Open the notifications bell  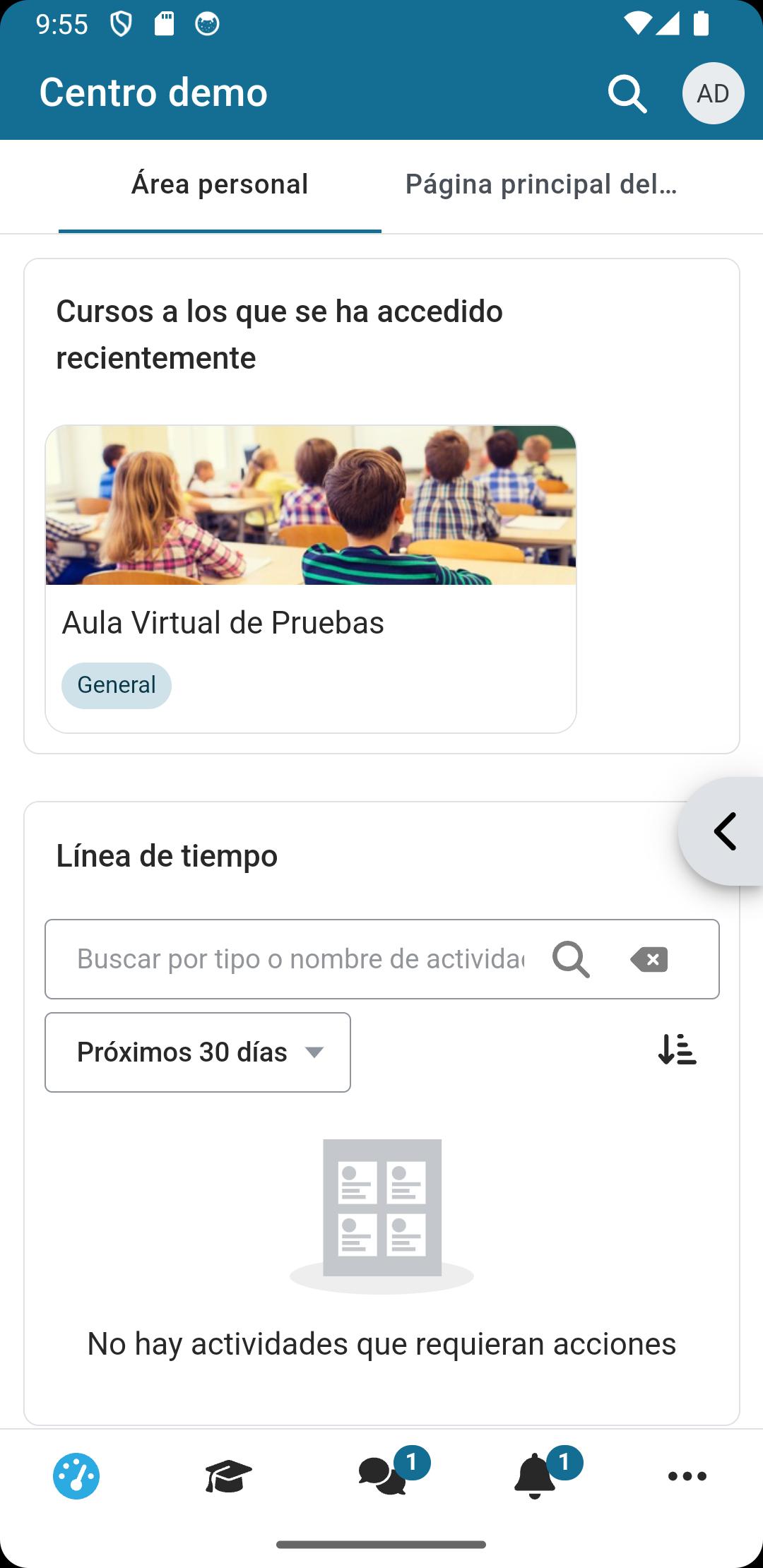535,1475
